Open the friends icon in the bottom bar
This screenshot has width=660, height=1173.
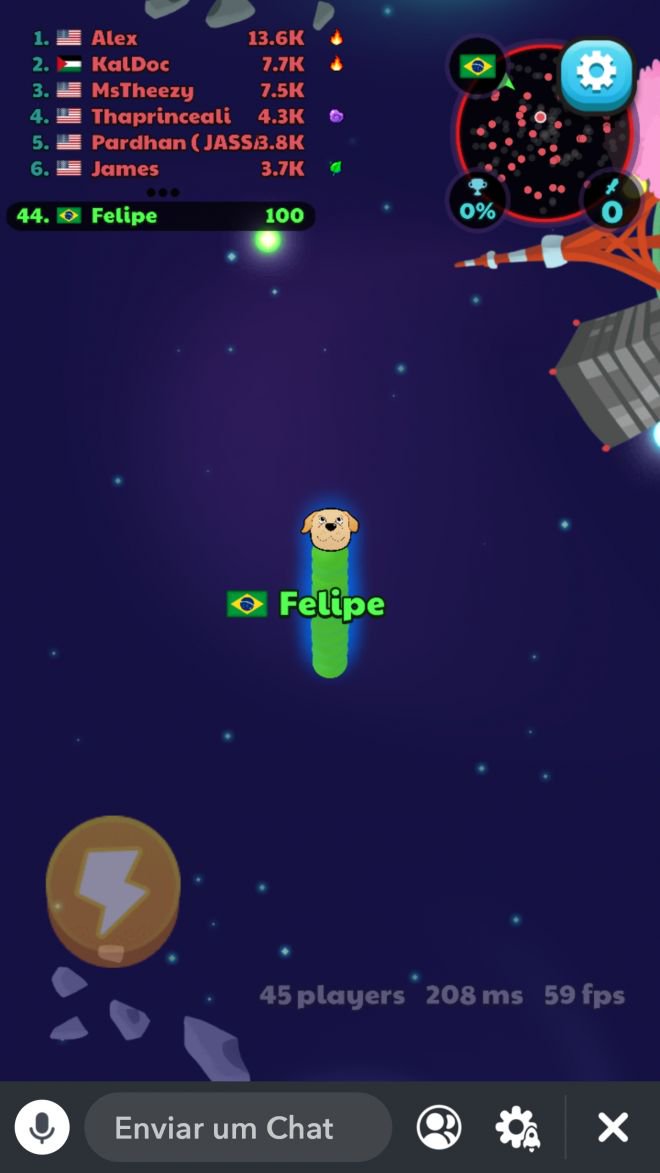pyautogui.click(x=438, y=1128)
